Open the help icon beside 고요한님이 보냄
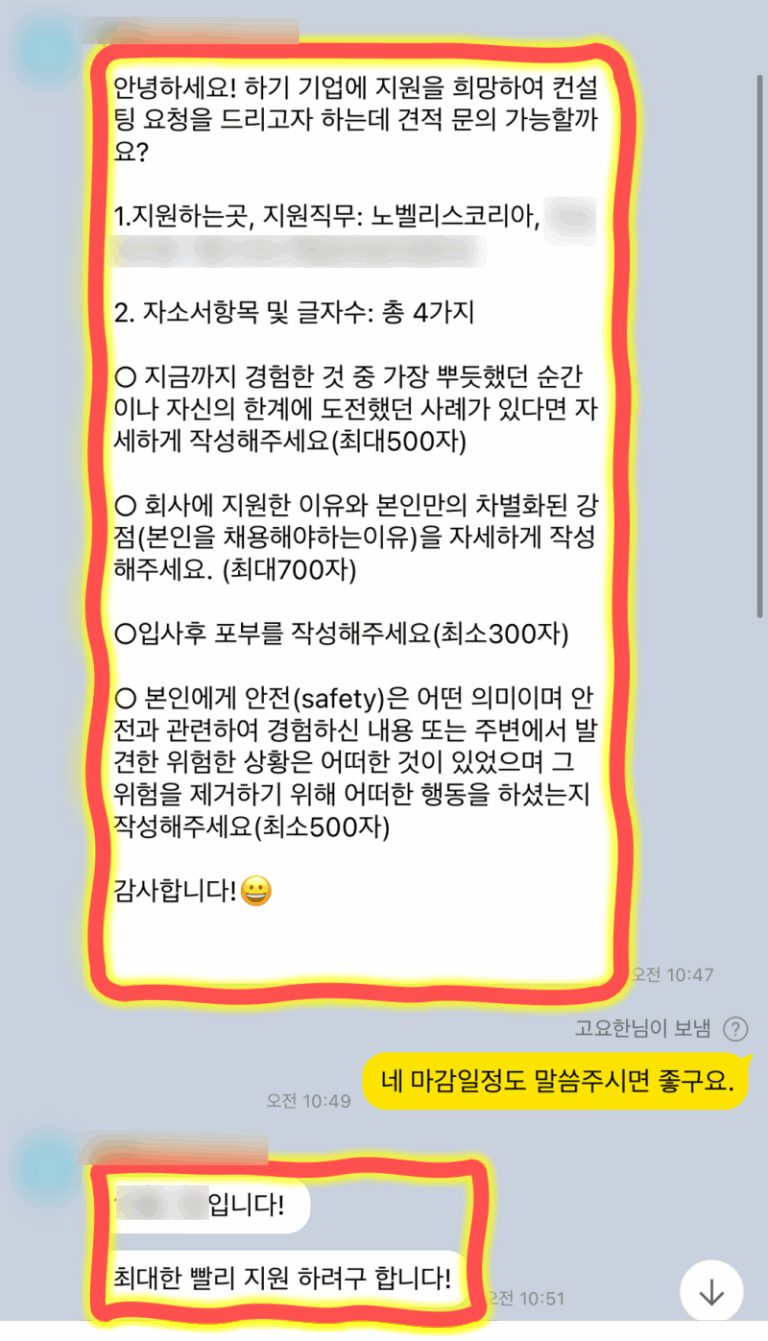The image size is (768, 1341). click(735, 1028)
